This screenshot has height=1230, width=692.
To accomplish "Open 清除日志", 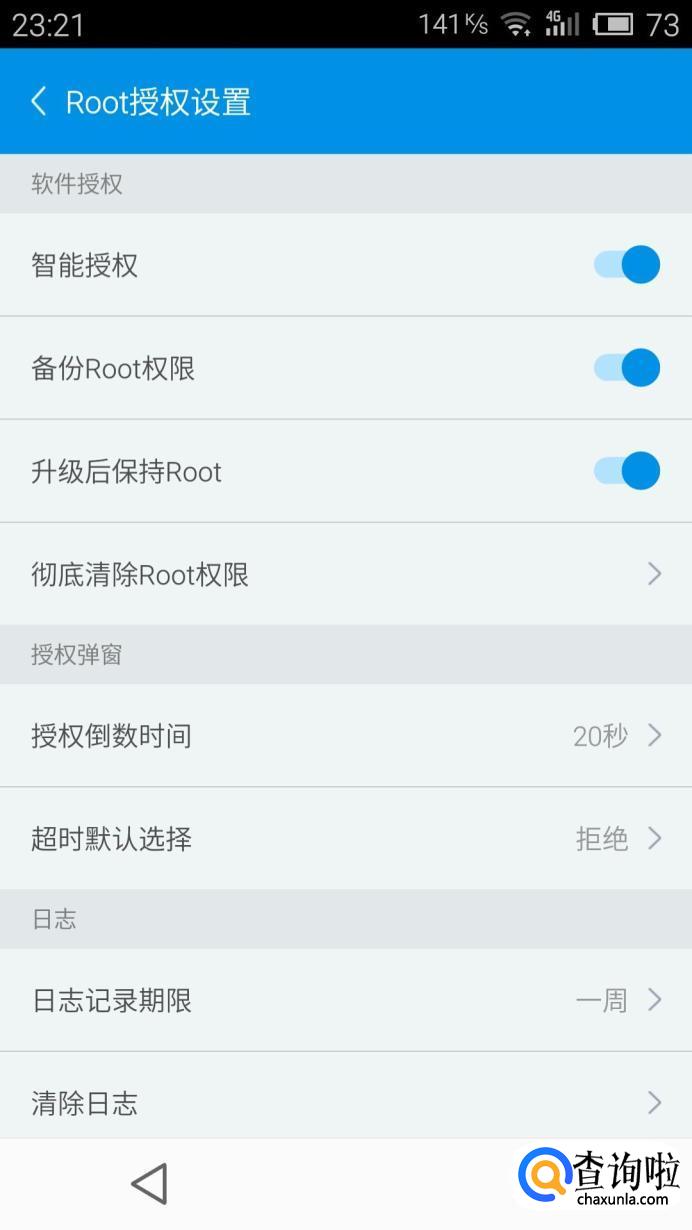I will pos(345,1102).
